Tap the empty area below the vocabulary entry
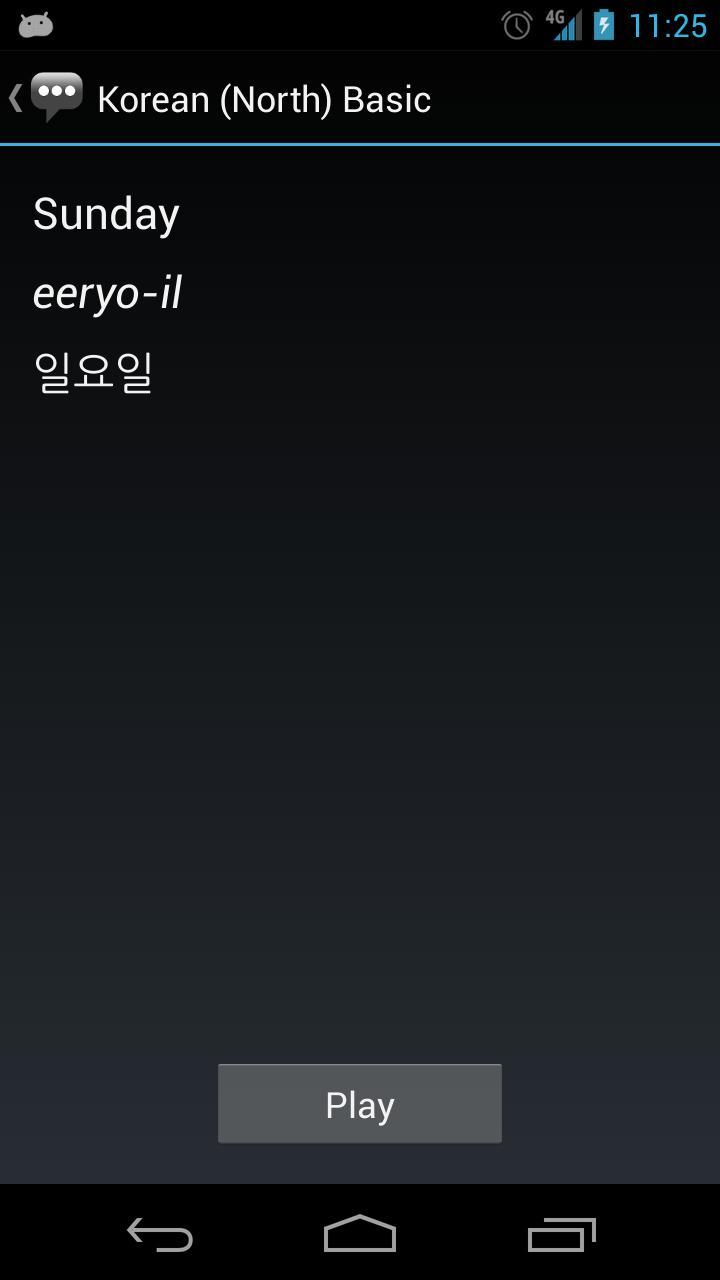 coord(360,700)
